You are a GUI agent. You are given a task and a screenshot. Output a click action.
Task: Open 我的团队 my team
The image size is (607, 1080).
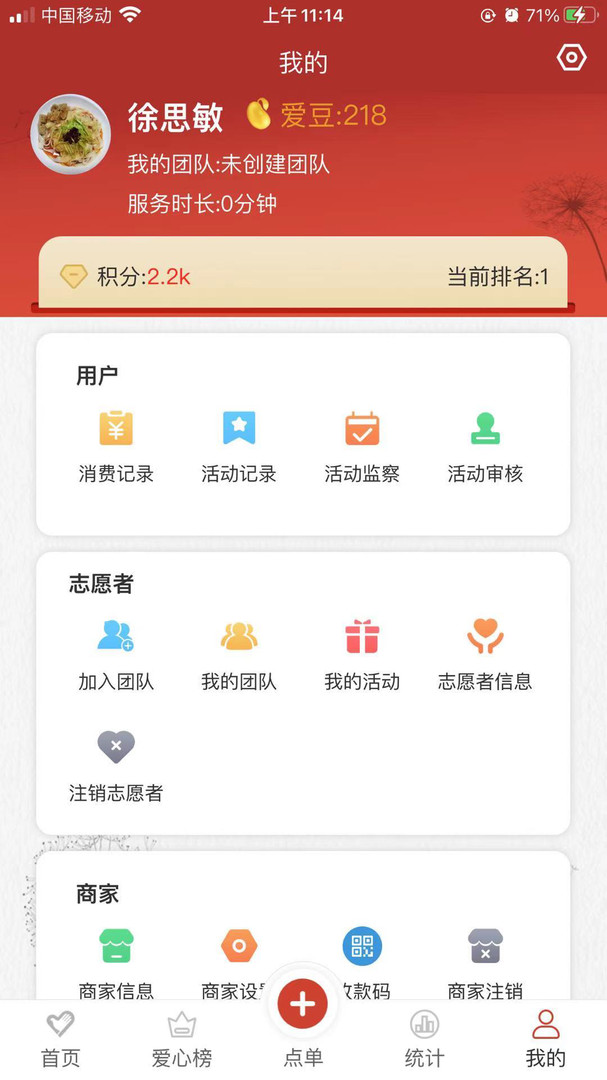pos(239,655)
